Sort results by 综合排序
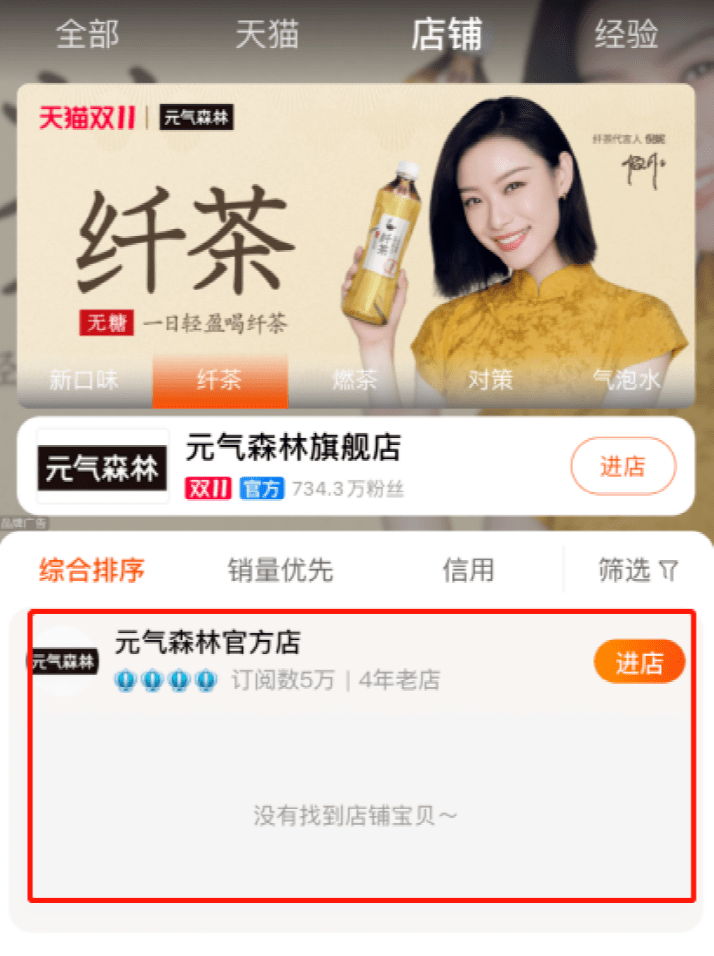Viewport: 714px width, 956px height. [x=92, y=570]
